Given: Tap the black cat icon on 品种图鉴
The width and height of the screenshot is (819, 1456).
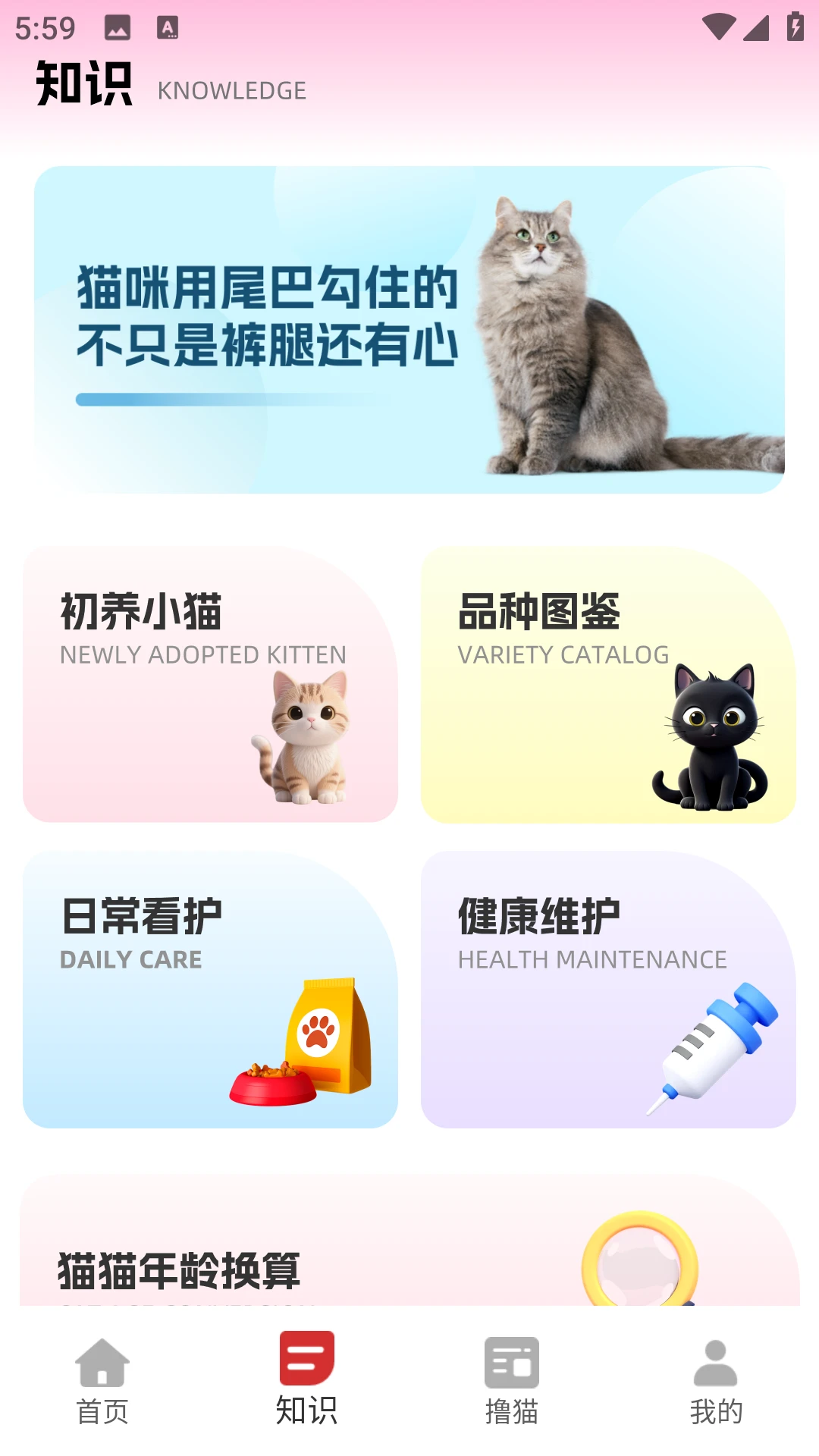Looking at the screenshot, I should (708, 739).
